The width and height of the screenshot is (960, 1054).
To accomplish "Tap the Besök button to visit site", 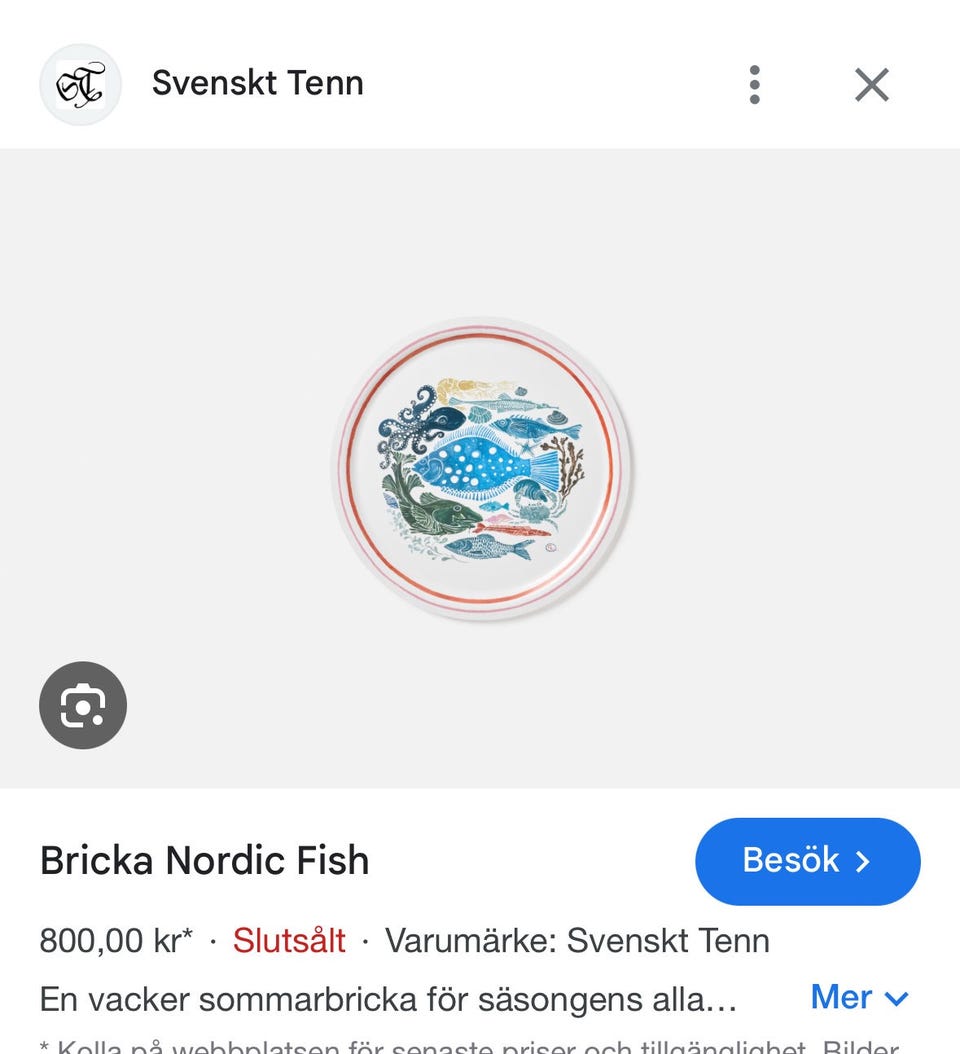I will (807, 861).
